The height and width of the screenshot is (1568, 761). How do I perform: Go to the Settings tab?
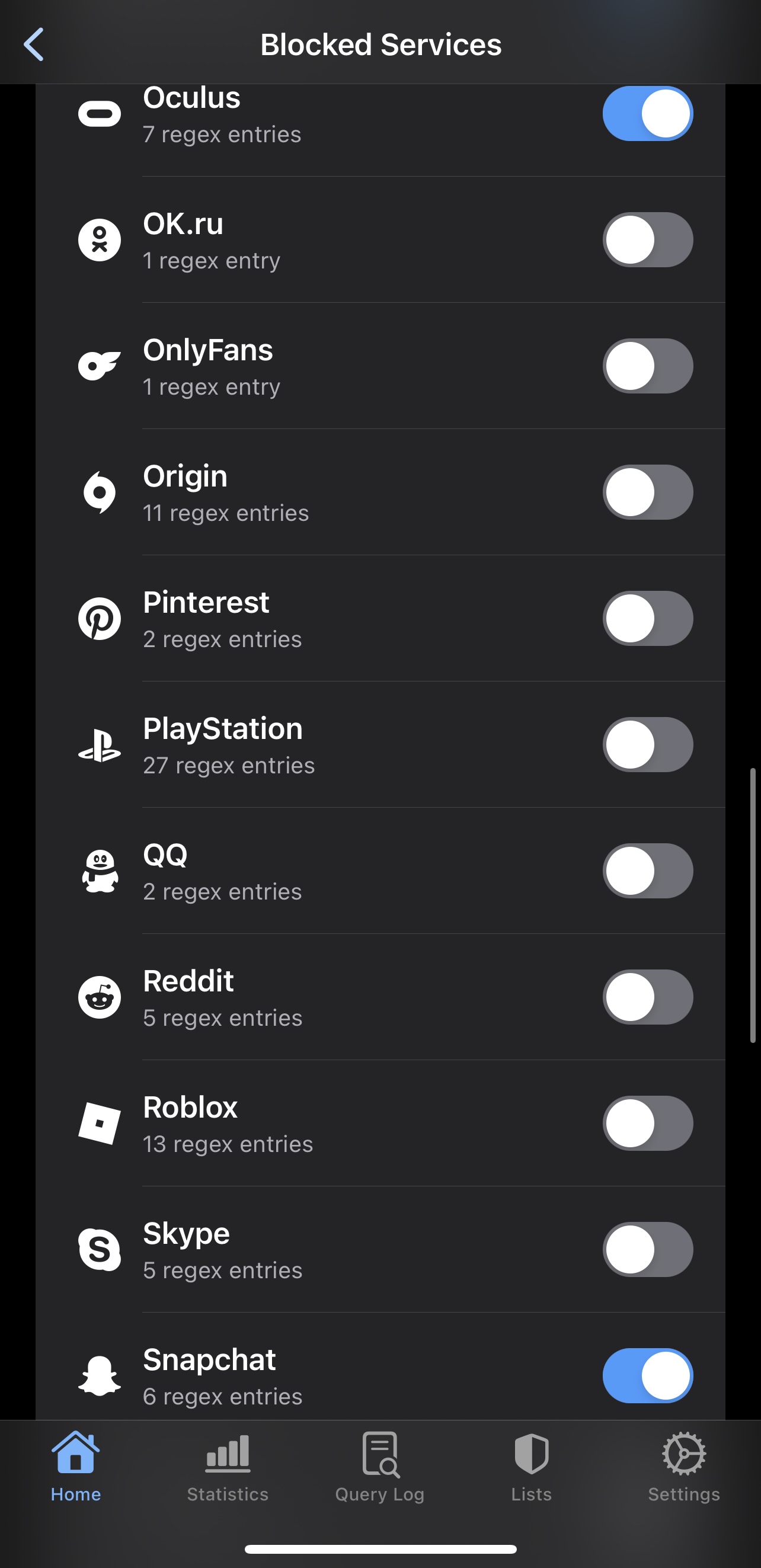(684, 1467)
